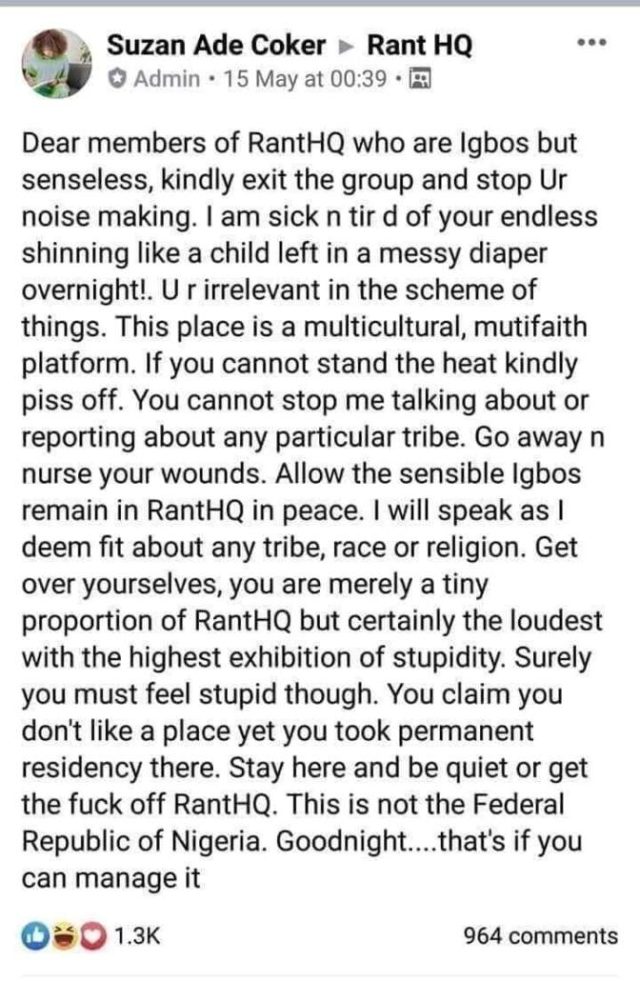Open the 964 comments
The height and width of the screenshot is (981, 640).
[541, 936]
